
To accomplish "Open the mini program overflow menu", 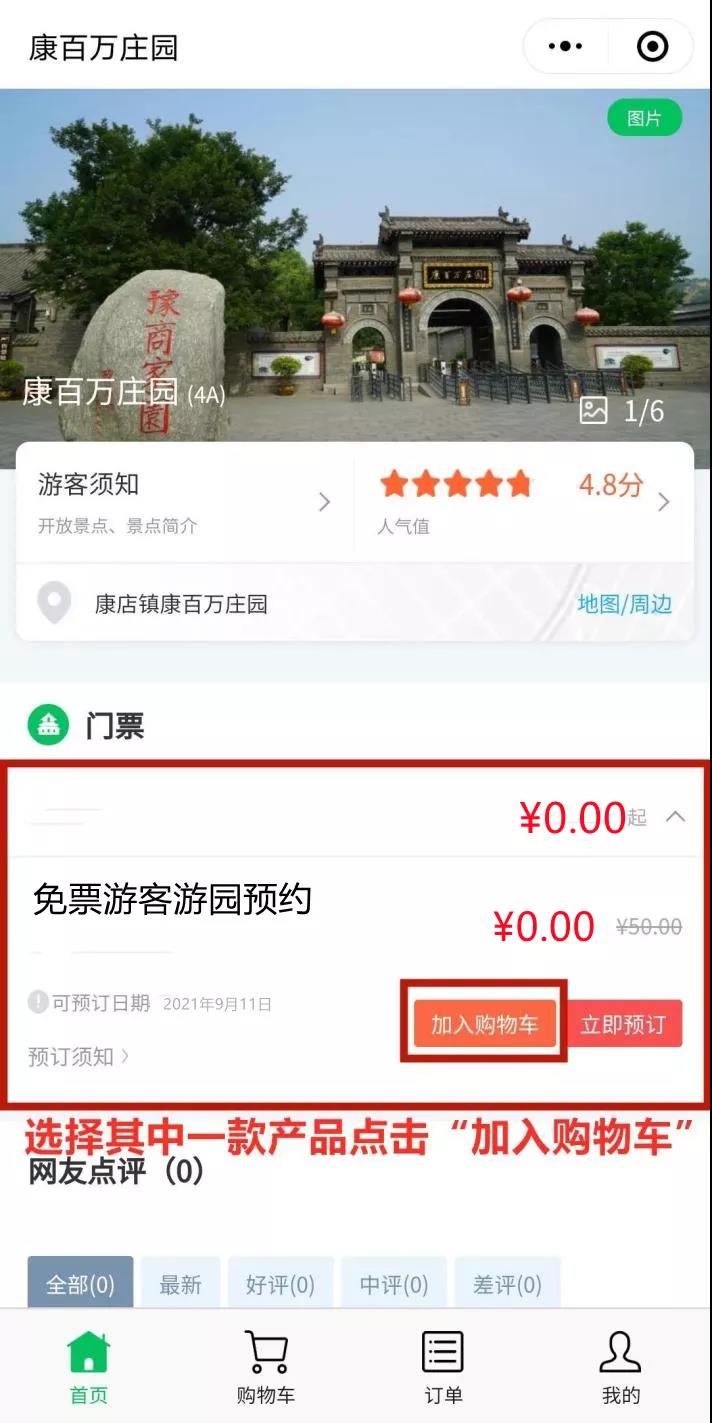I will tap(565, 46).
